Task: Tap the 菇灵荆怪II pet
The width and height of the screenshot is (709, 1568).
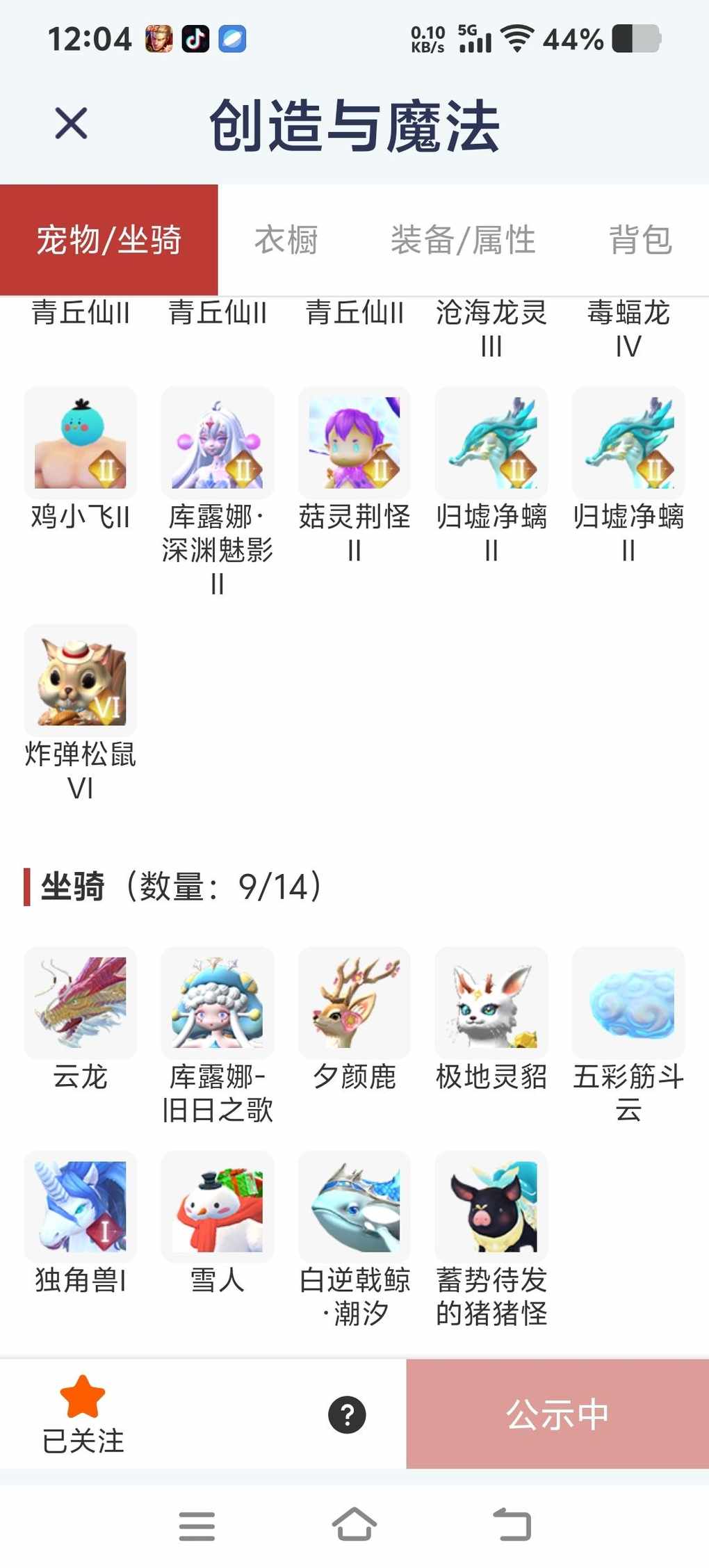Action: [354, 443]
